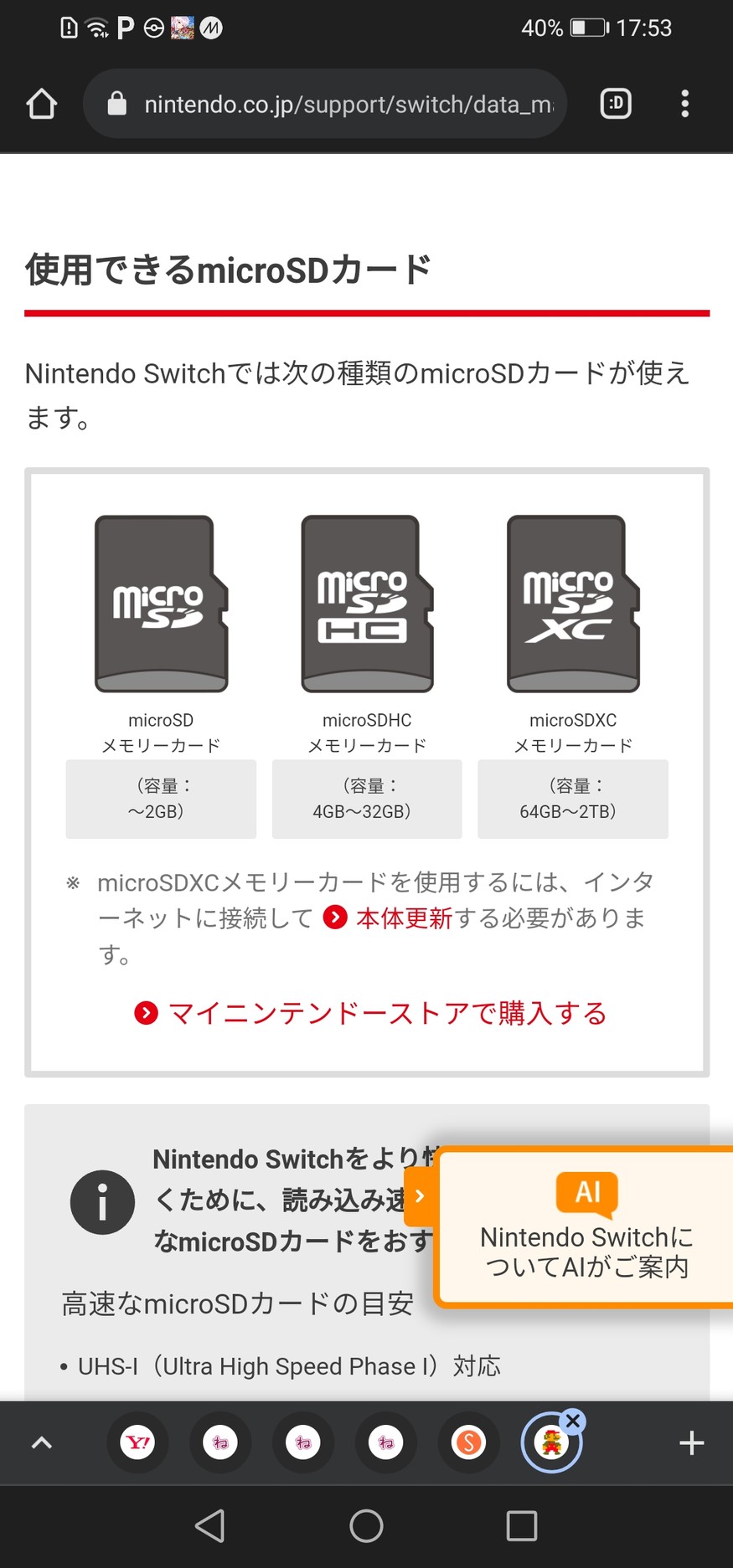The width and height of the screenshot is (733, 1568).
Task: Open the browser overflow menu
Action: pos(684,104)
